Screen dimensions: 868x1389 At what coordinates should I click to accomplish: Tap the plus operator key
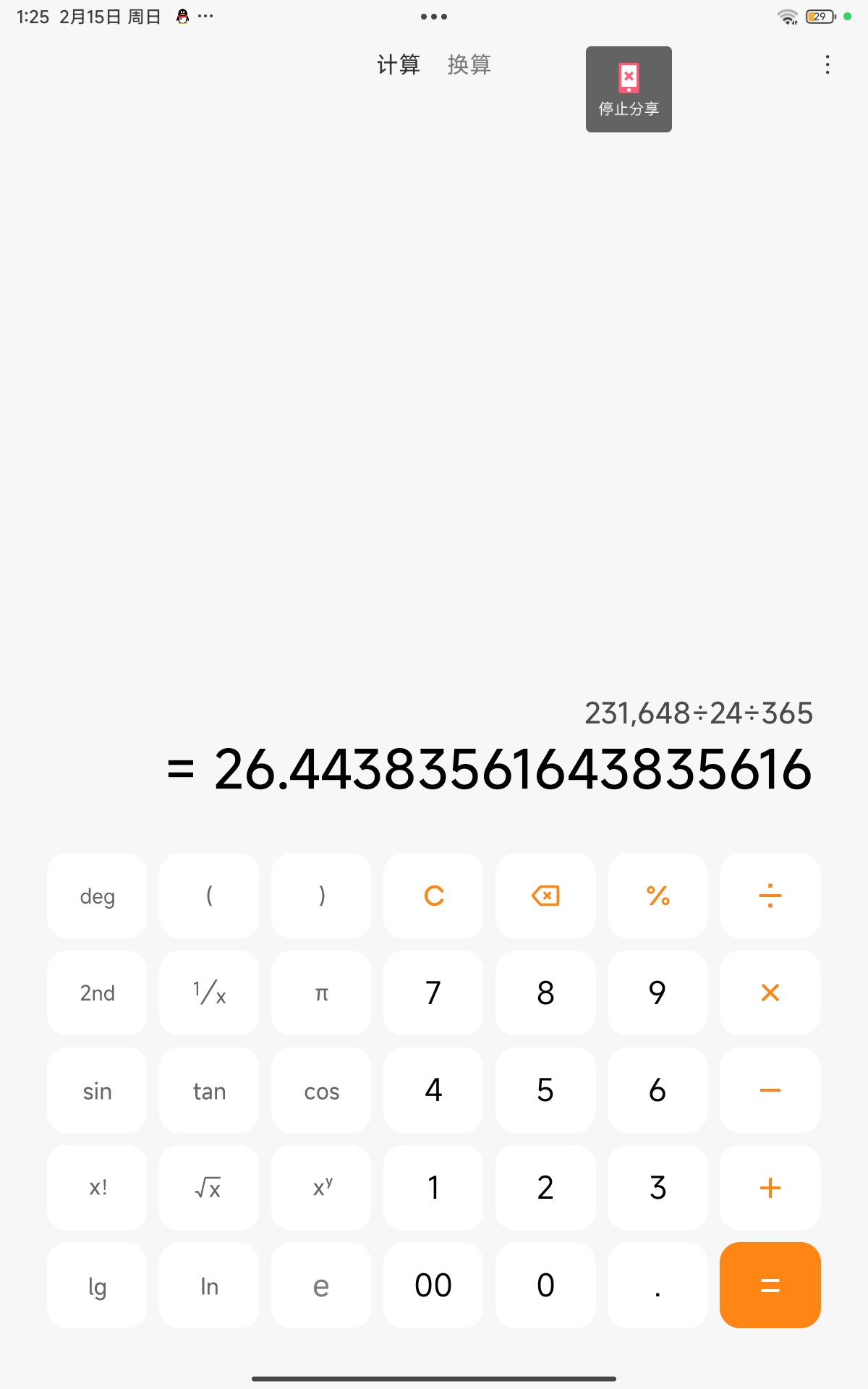click(770, 1187)
